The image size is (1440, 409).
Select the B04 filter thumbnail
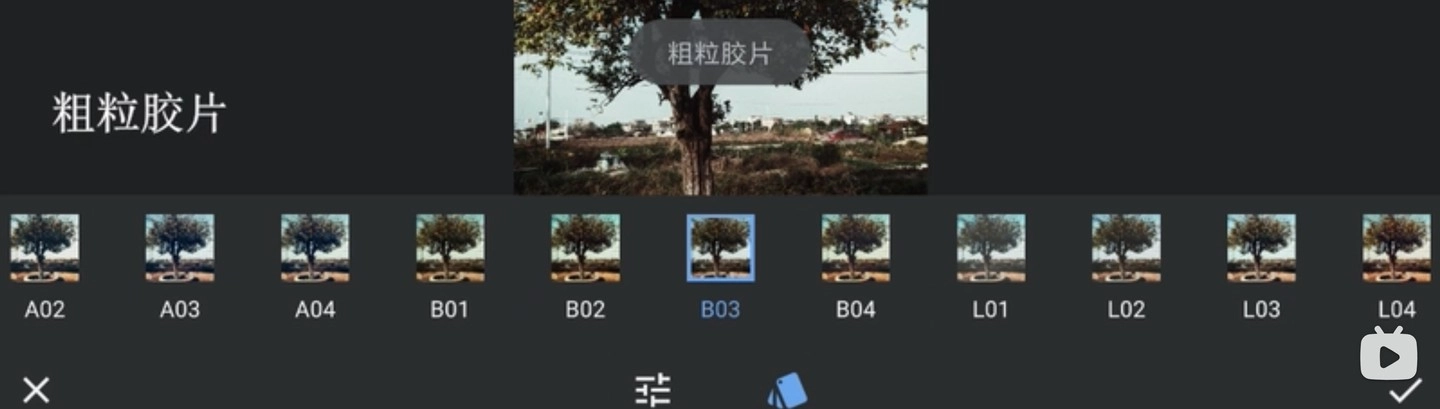(856, 248)
